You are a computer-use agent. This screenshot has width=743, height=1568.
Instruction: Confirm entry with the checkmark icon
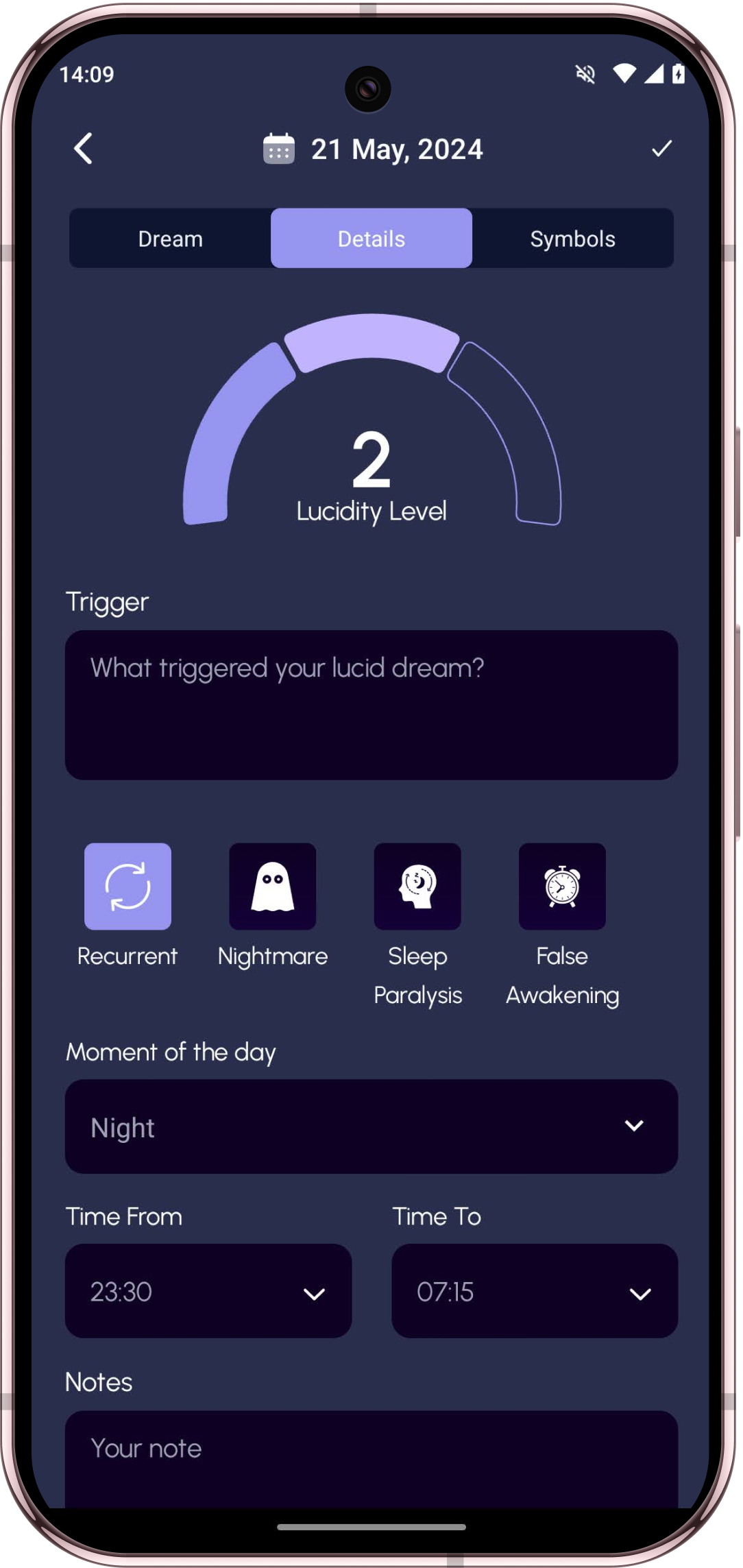(x=661, y=148)
